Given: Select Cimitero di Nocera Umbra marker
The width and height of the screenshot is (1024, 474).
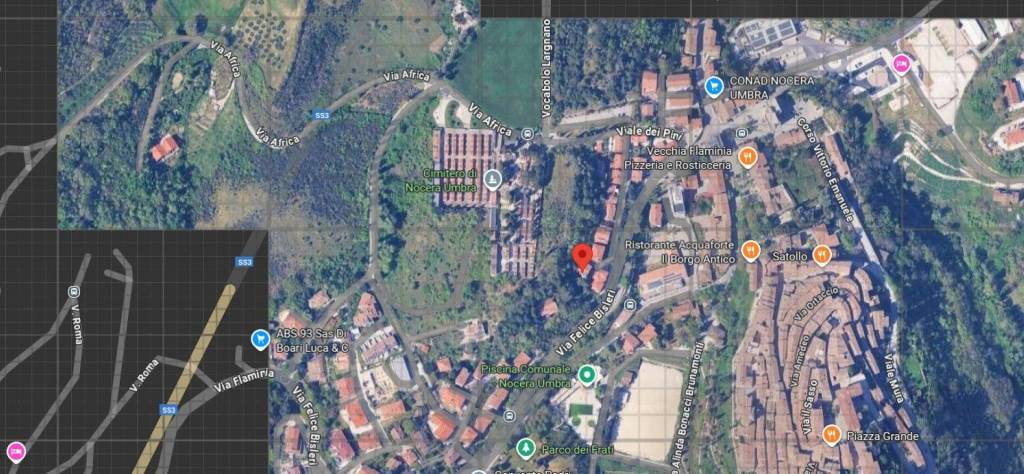Looking at the screenshot, I should (491, 179).
